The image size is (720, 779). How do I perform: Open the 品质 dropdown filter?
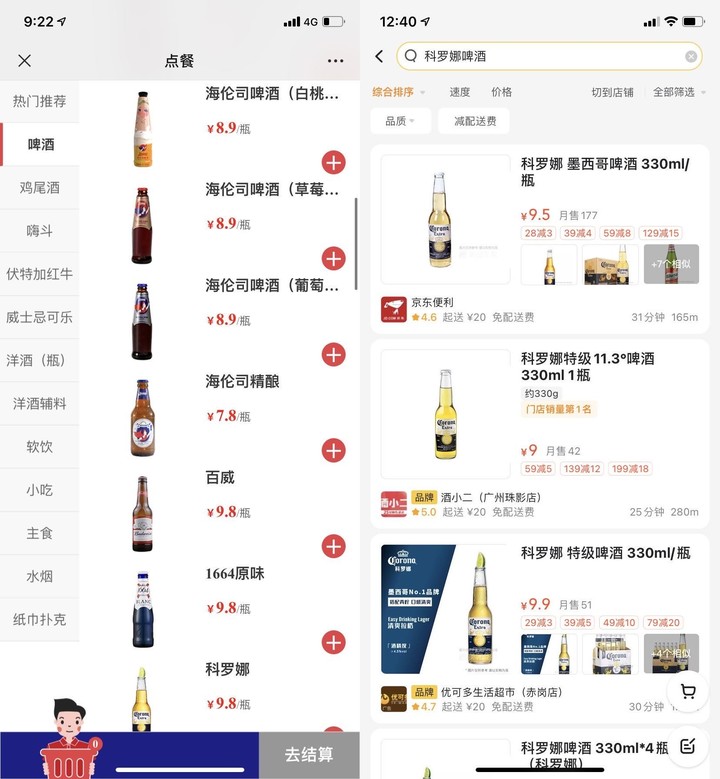pyautogui.click(x=400, y=121)
